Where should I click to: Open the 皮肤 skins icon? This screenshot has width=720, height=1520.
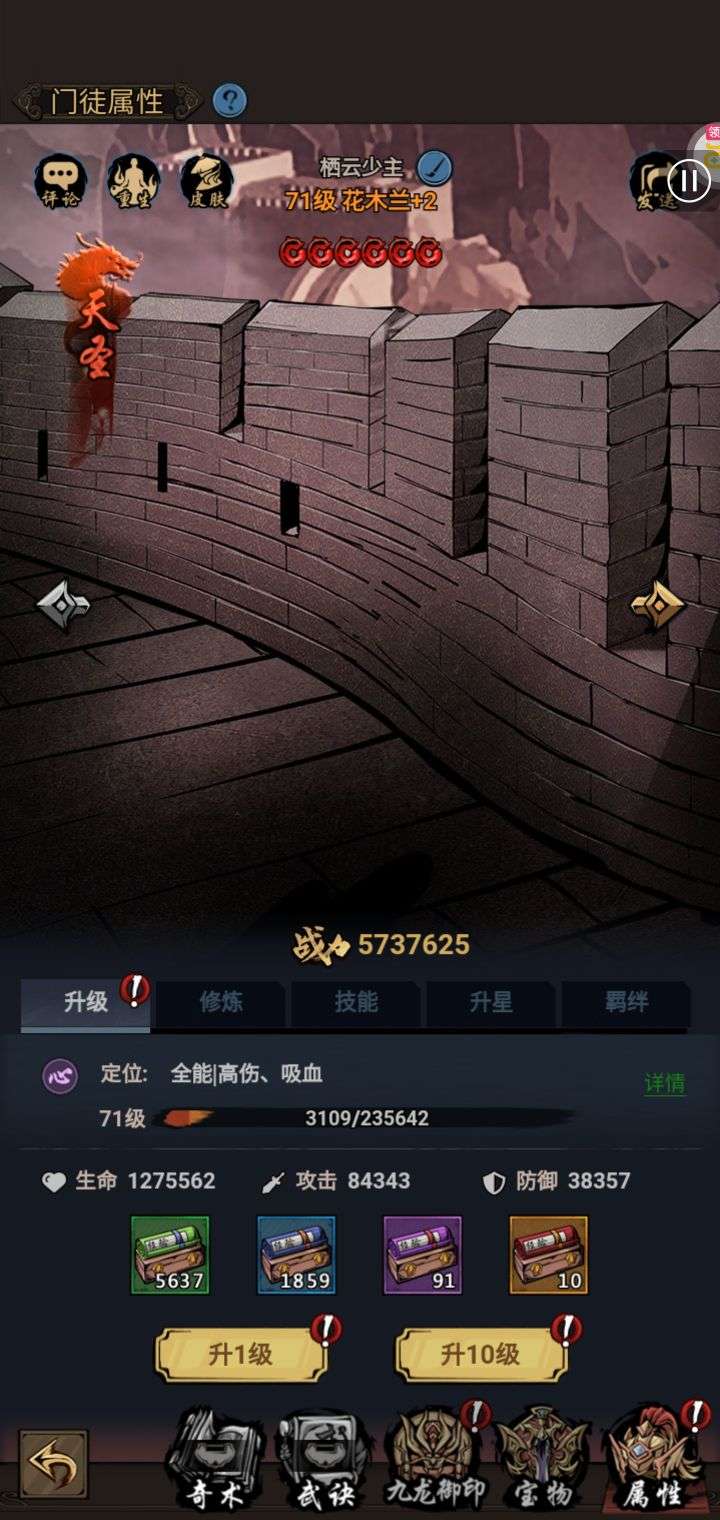pyautogui.click(x=206, y=181)
